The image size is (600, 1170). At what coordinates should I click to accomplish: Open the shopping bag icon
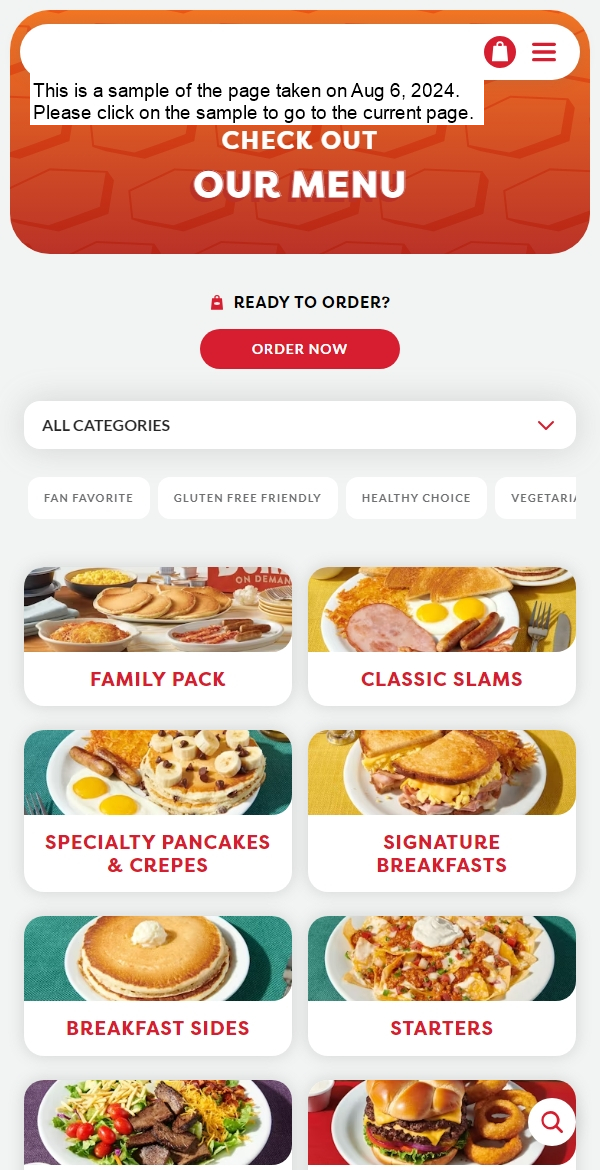click(x=500, y=52)
